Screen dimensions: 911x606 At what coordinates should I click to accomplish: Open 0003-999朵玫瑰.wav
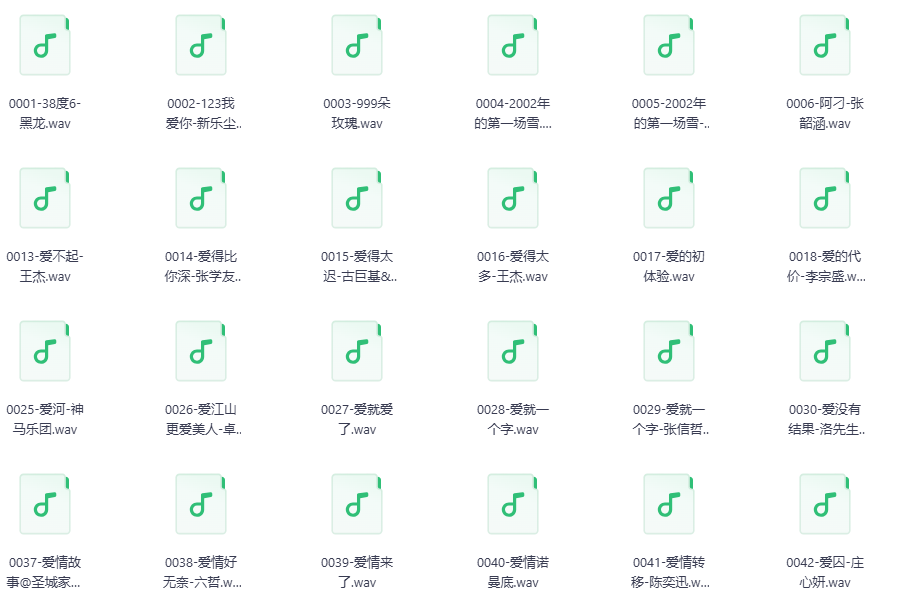point(357,46)
